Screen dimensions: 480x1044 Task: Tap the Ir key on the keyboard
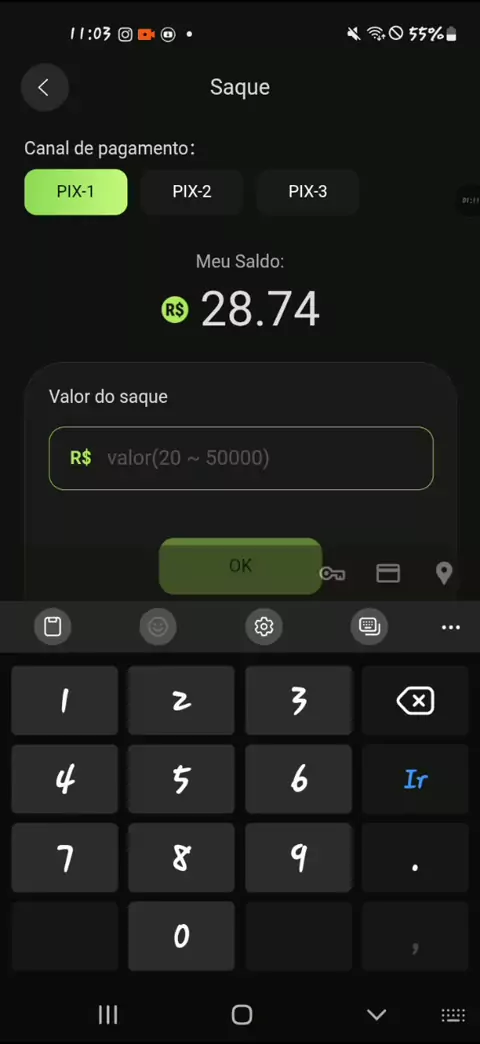click(x=415, y=779)
